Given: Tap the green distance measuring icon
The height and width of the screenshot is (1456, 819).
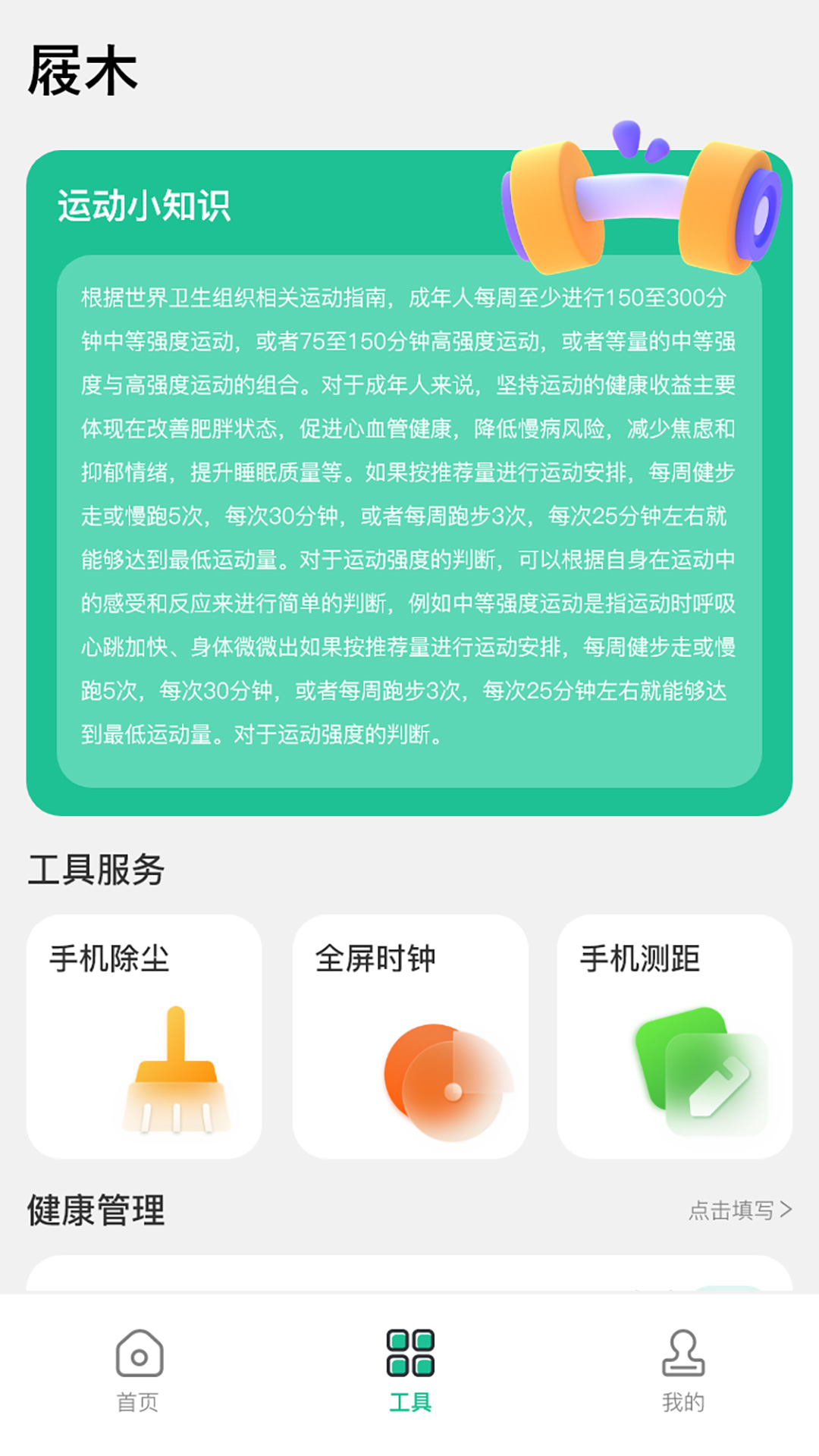Looking at the screenshot, I should [679, 1069].
